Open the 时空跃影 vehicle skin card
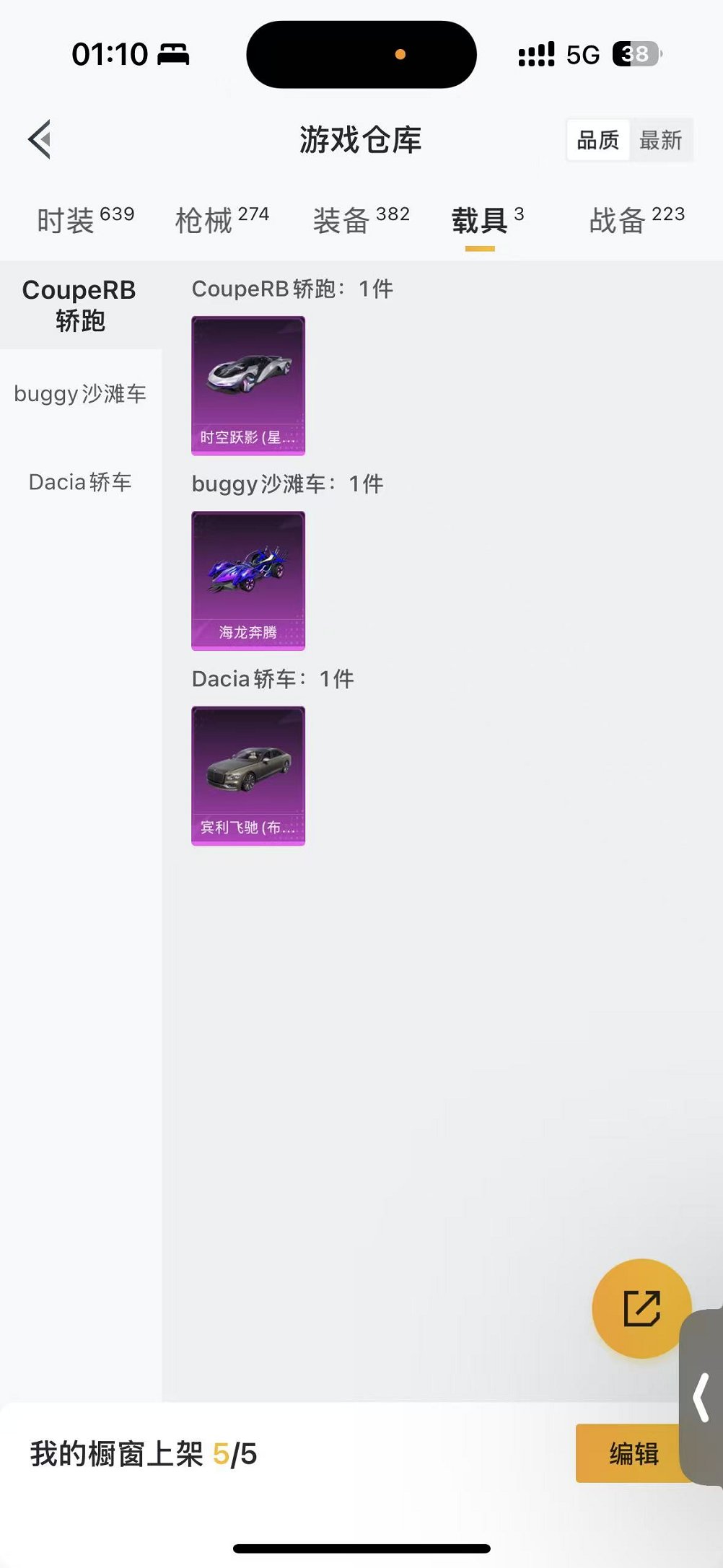The image size is (723, 1568). click(248, 385)
